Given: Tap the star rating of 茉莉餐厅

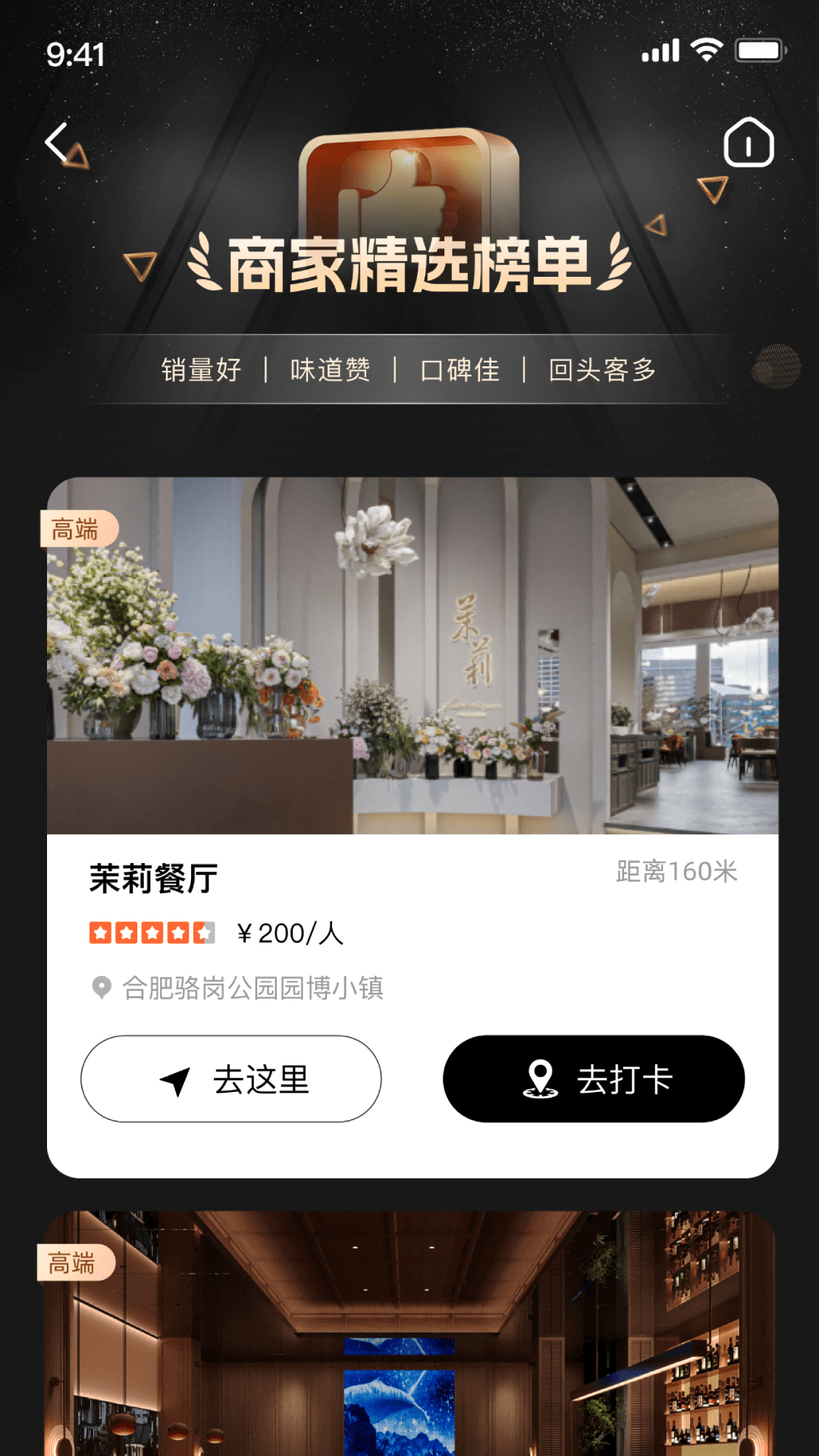Looking at the screenshot, I should point(149,933).
